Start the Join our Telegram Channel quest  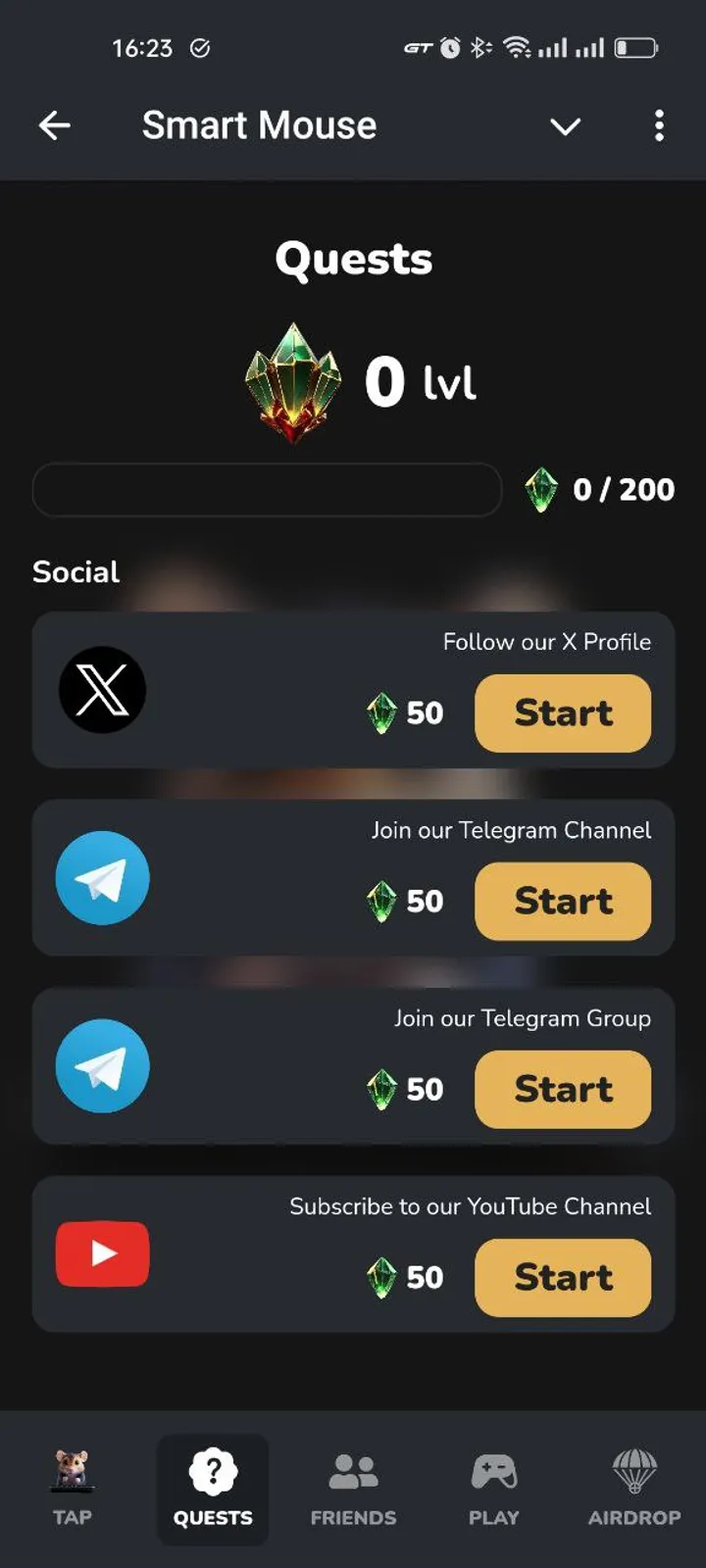(x=563, y=902)
